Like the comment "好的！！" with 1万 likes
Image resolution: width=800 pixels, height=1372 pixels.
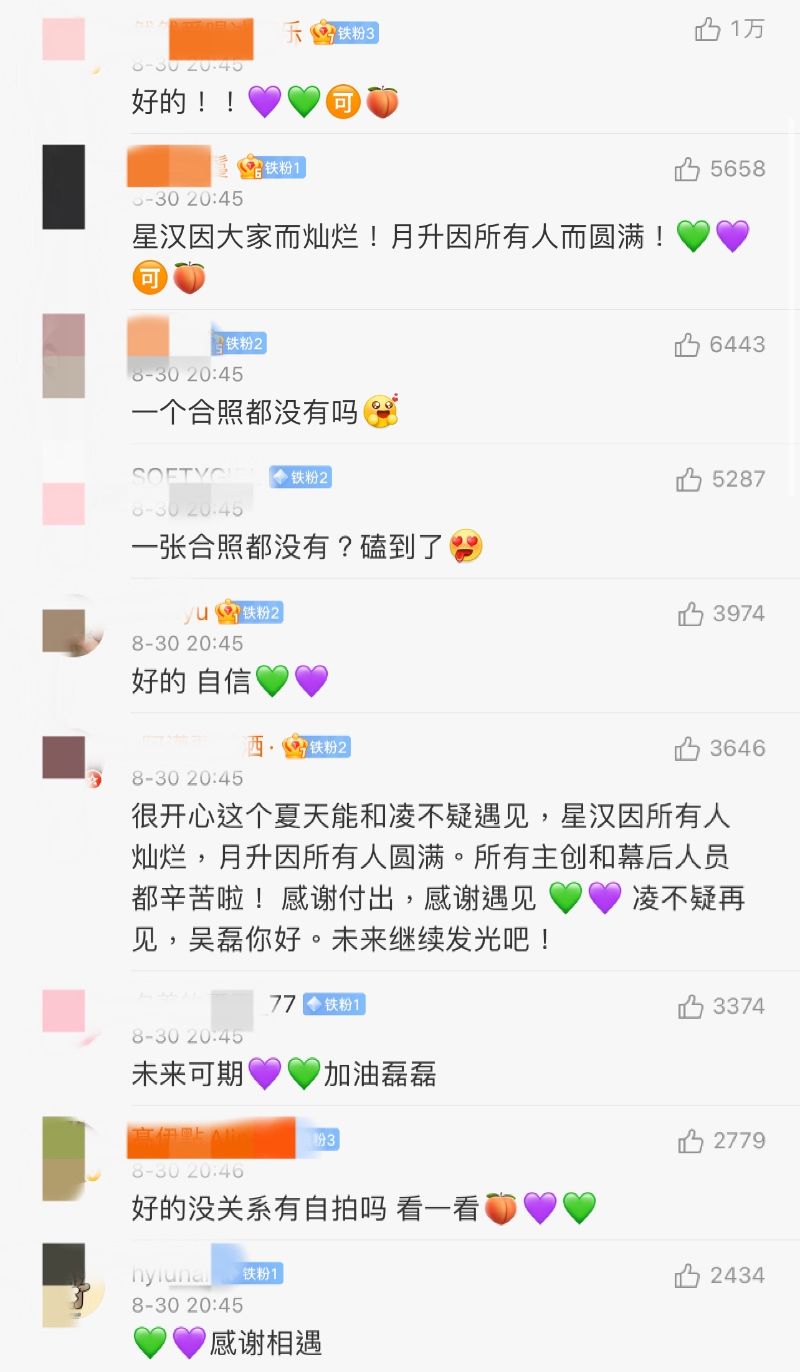coord(708,30)
